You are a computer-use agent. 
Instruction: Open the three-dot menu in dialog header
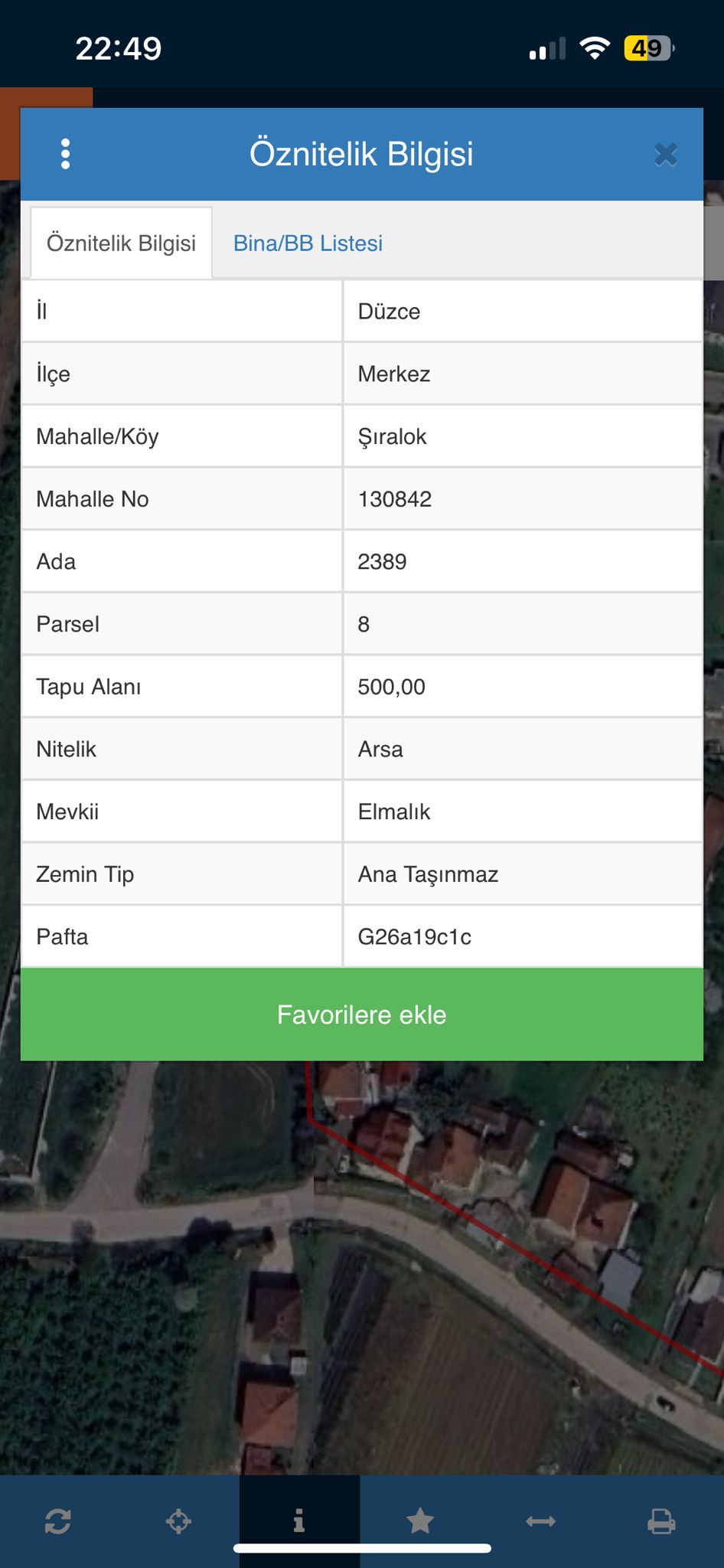(67, 153)
